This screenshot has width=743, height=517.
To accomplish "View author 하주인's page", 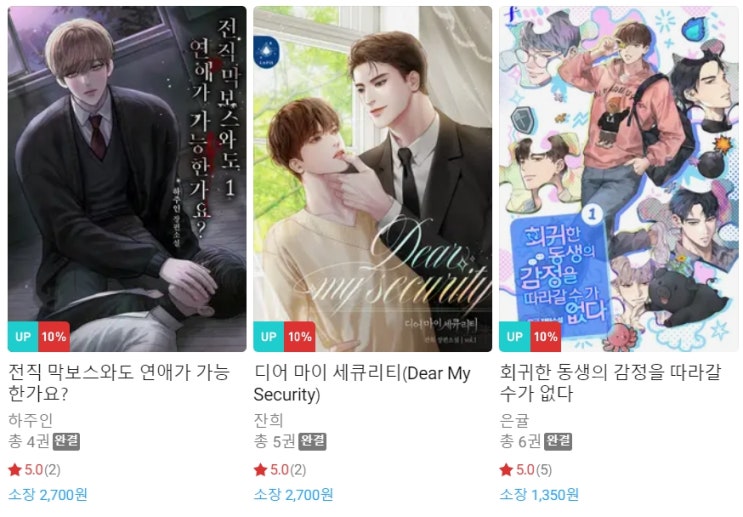I will (x=28, y=419).
